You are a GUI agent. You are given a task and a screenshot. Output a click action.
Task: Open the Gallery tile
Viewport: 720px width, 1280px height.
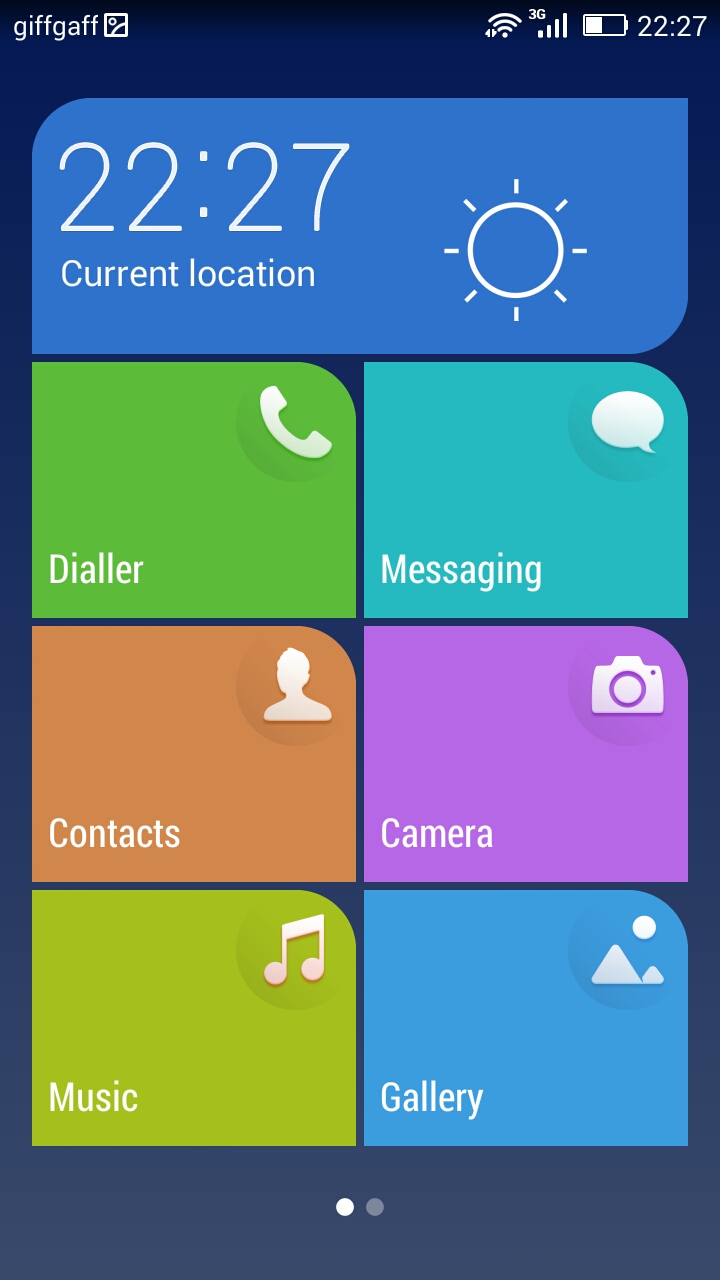(x=526, y=1018)
